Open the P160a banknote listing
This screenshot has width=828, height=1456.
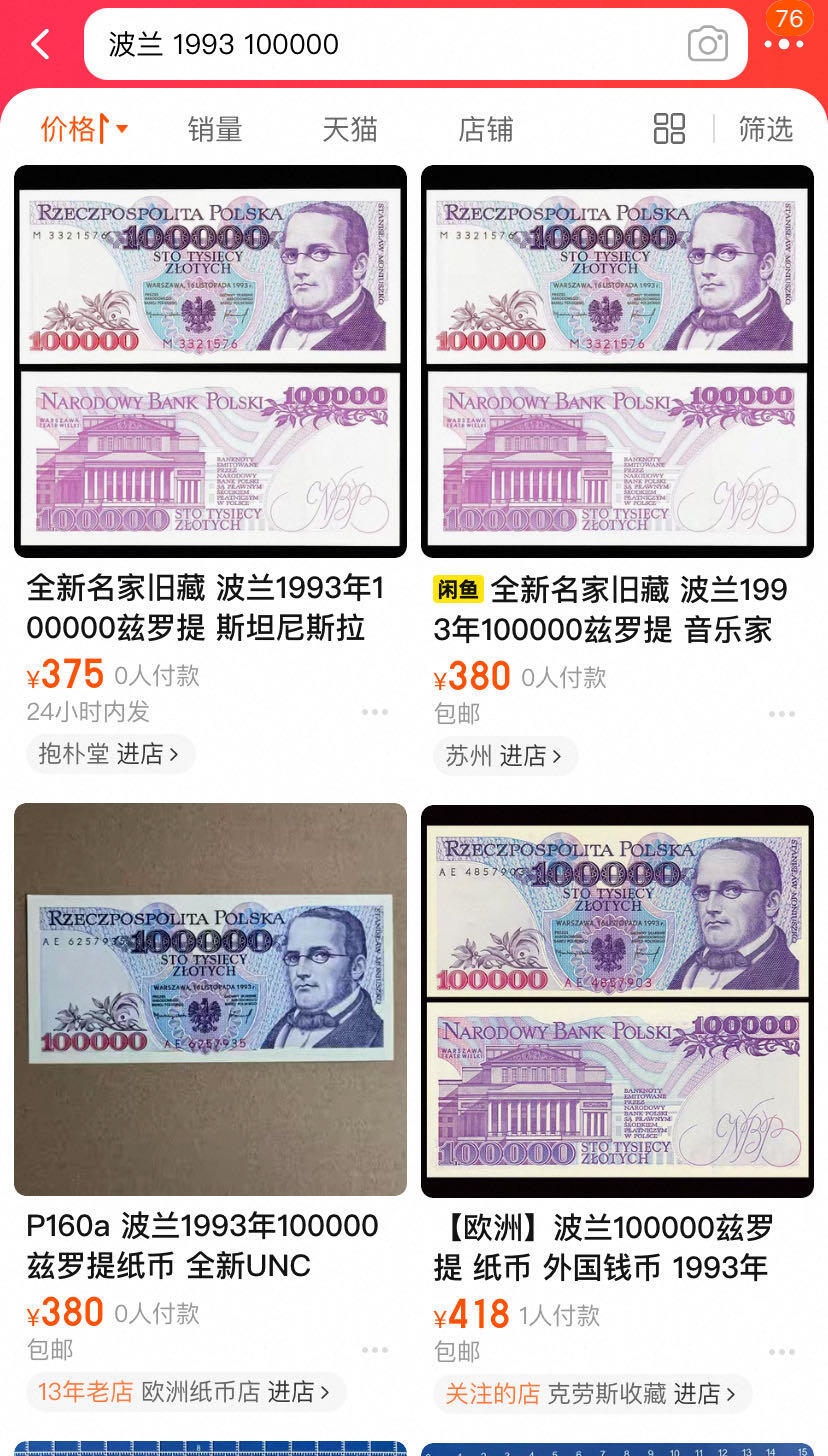pos(210,1000)
